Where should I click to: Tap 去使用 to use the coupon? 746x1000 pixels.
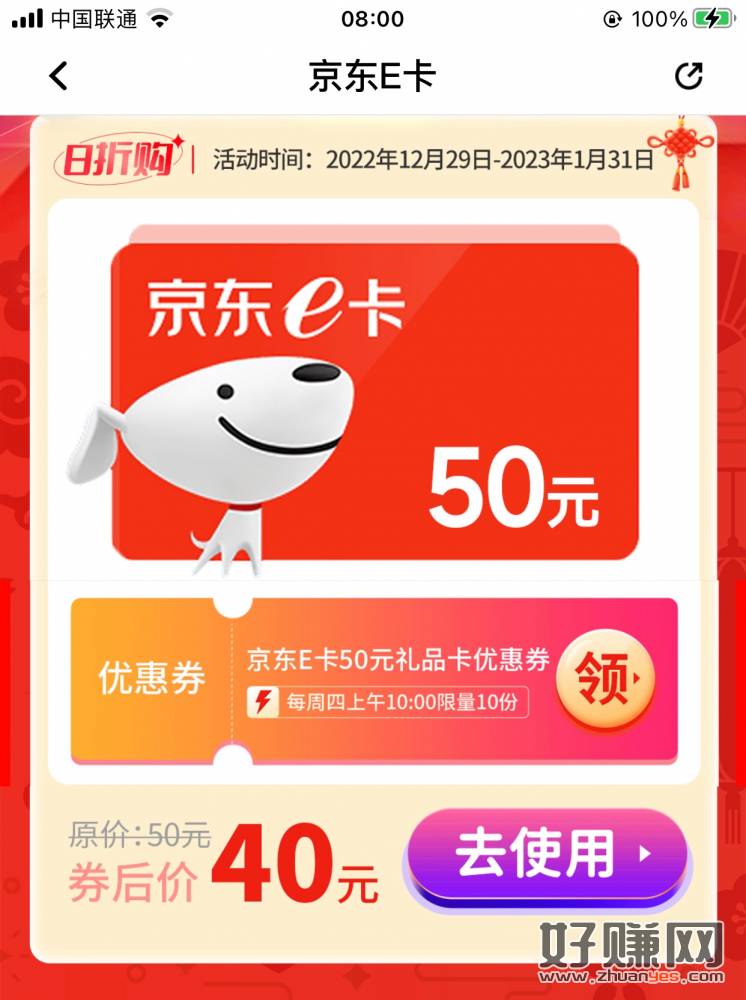coord(548,856)
